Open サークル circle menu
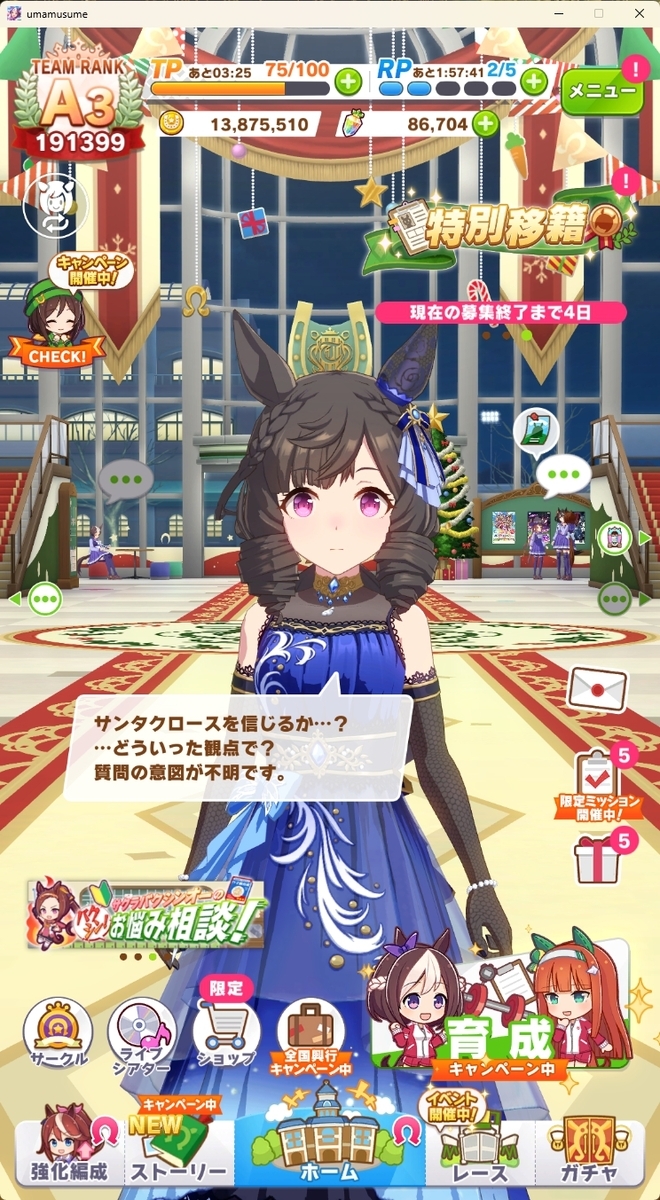Screen dimensions: 660x1200 (x=57, y=1032)
